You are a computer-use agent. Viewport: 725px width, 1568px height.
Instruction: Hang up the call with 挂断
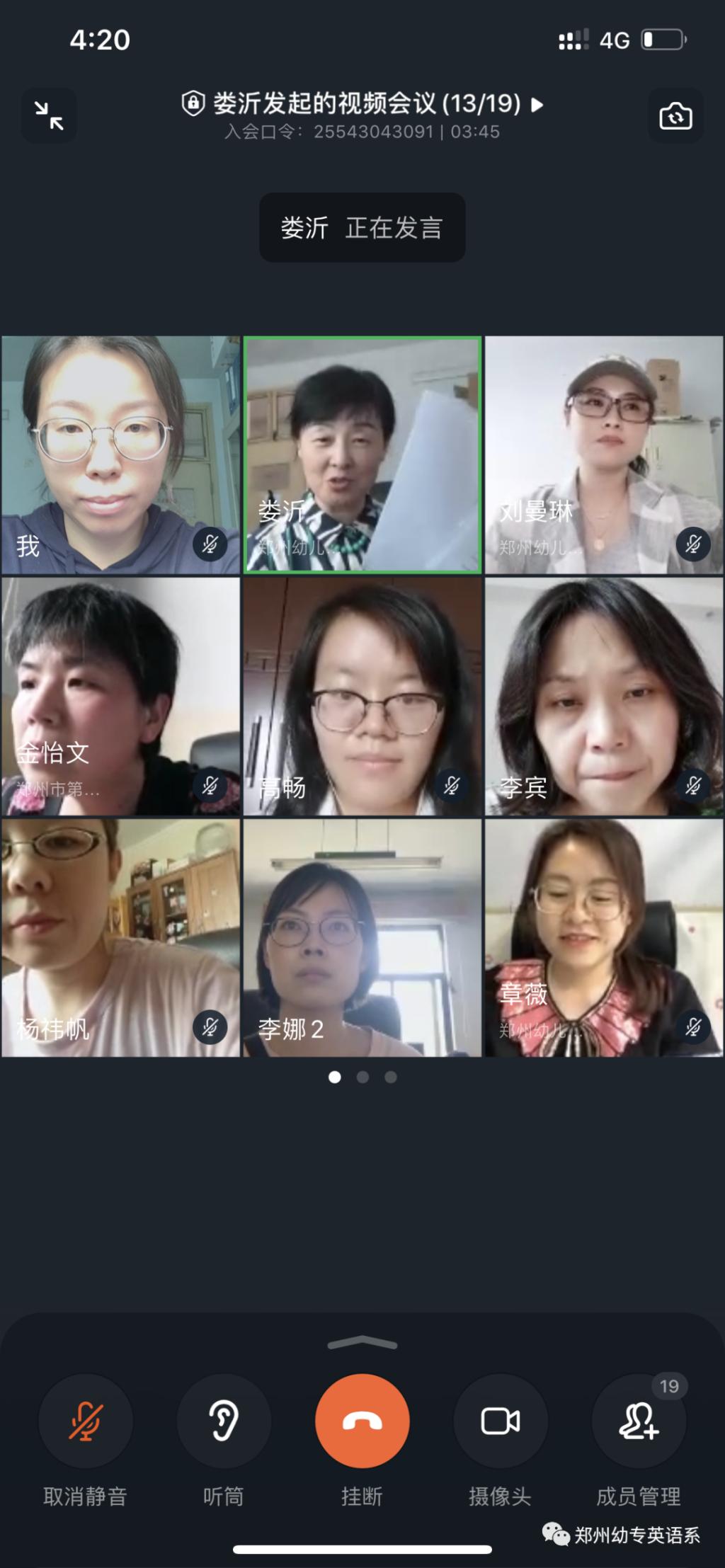(362, 1422)
